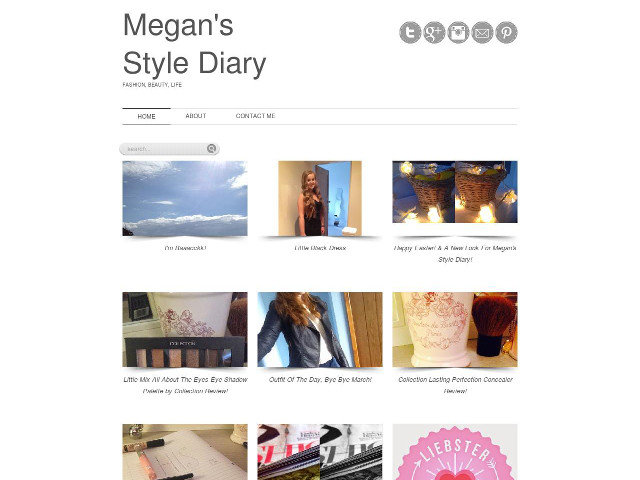Open the Little Black Dress post

coord(320,198)
